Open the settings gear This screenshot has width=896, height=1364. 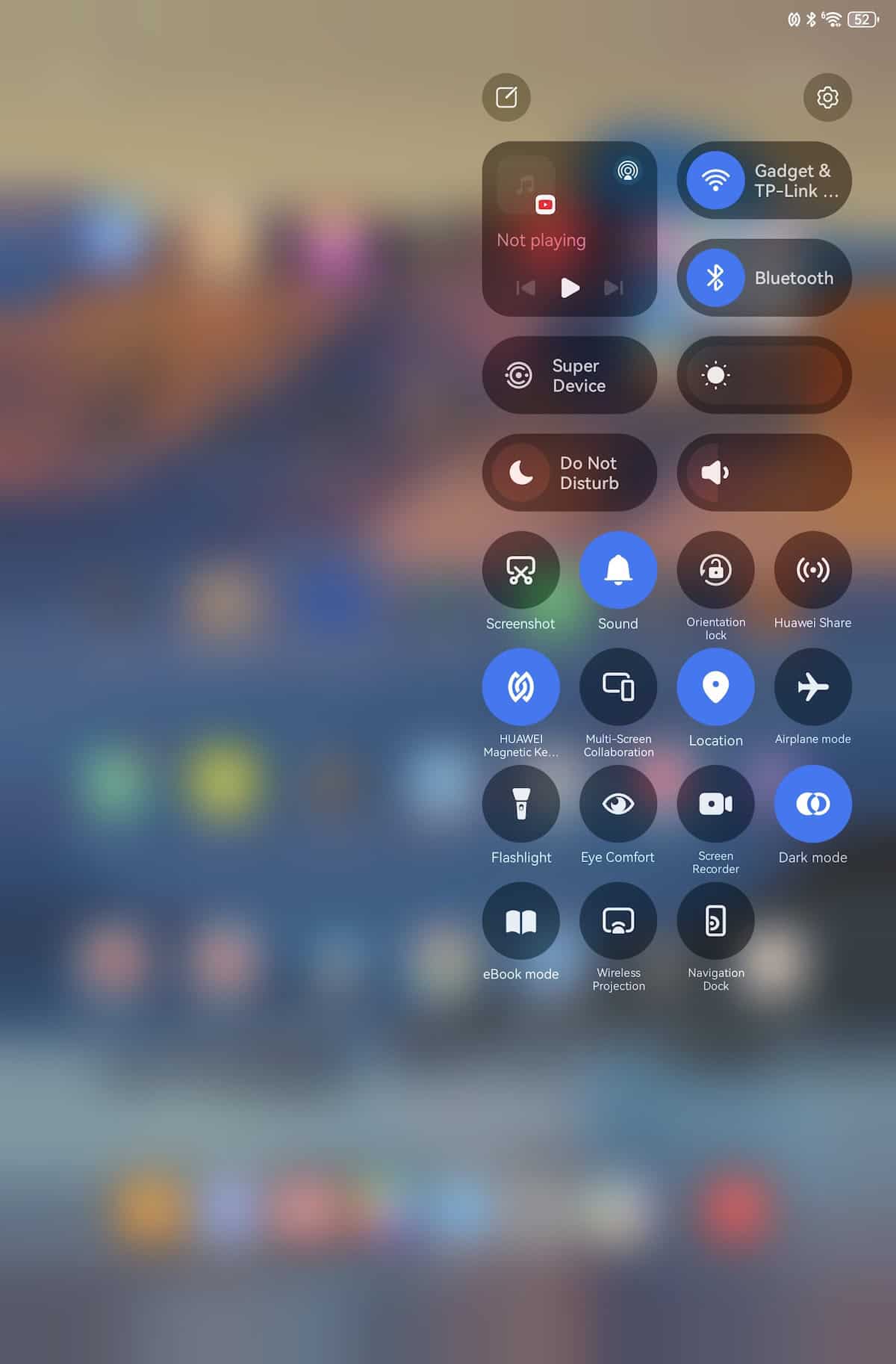pyautogui.click(x=827, y=97)
